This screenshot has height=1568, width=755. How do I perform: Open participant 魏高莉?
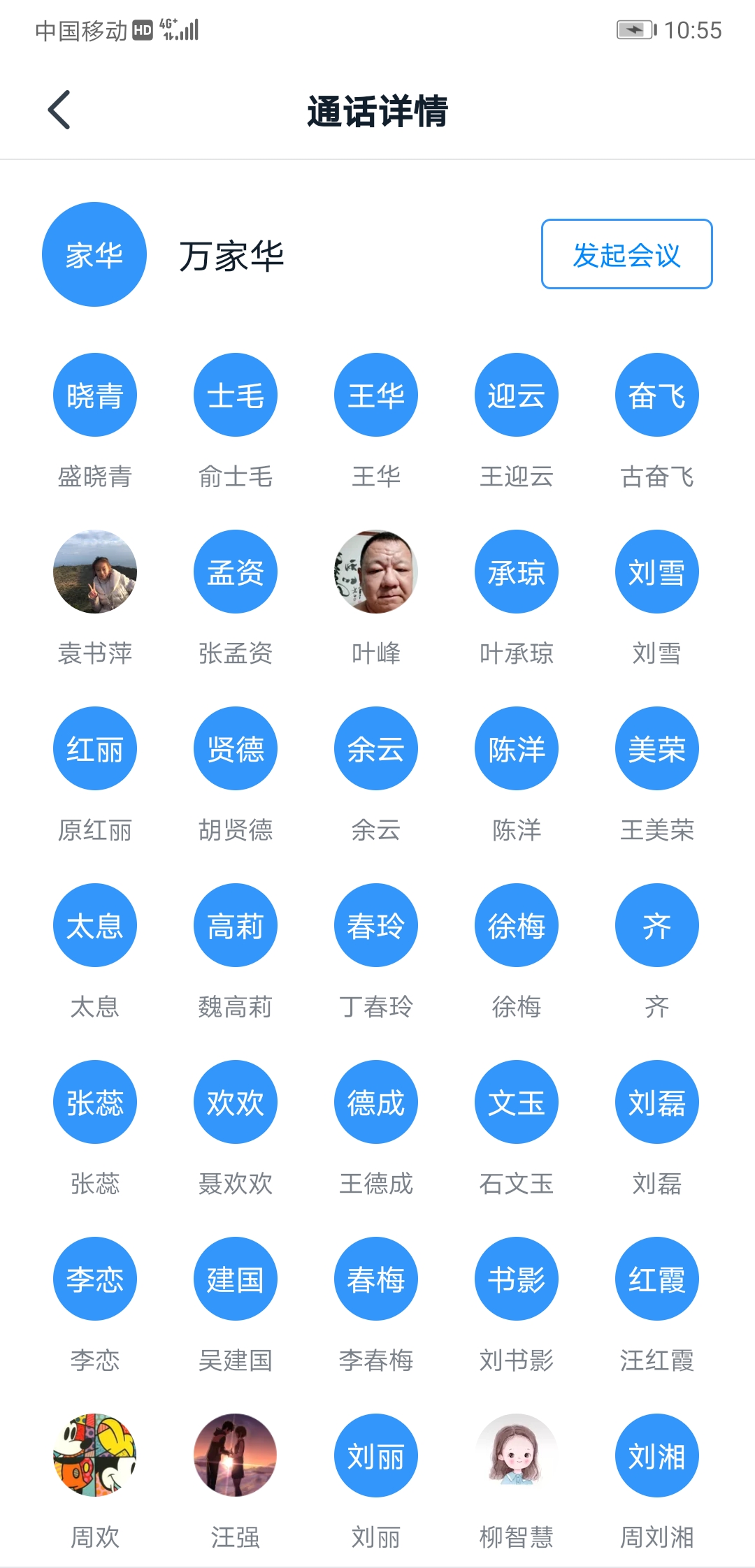click(x=236, y=925)
